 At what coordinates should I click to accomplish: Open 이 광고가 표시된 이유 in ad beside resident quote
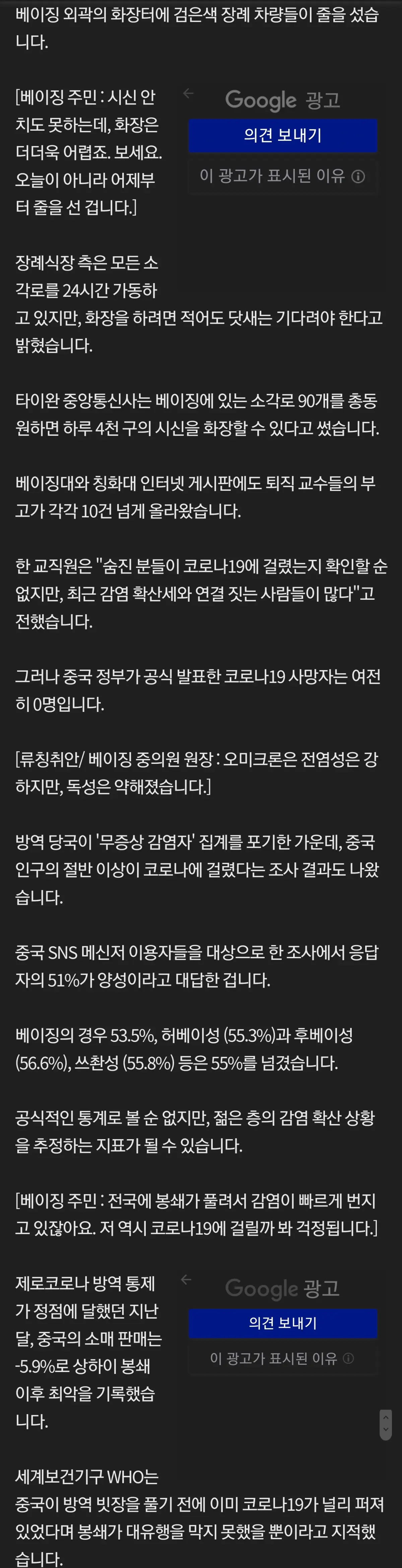282,177
